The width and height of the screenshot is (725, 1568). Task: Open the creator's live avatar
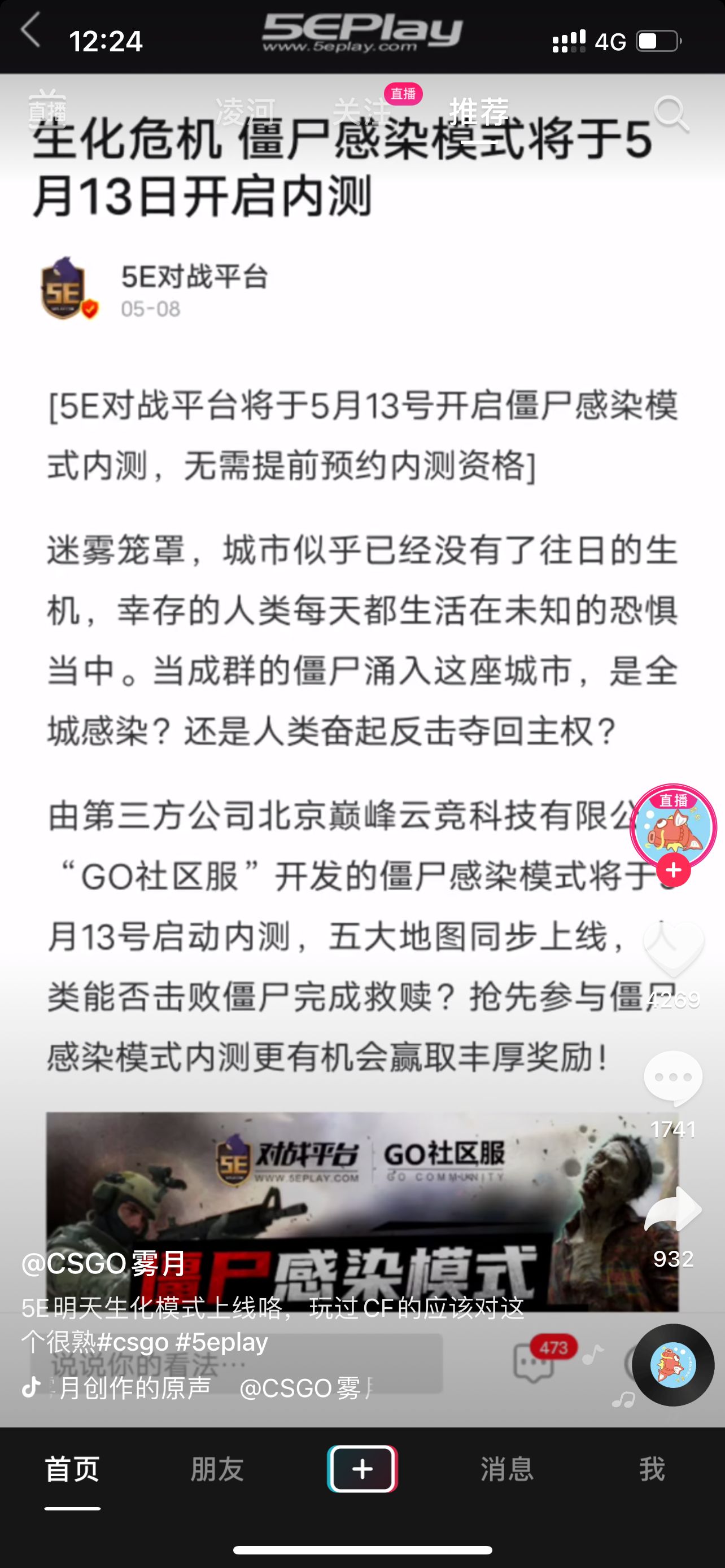coord(672,826)
